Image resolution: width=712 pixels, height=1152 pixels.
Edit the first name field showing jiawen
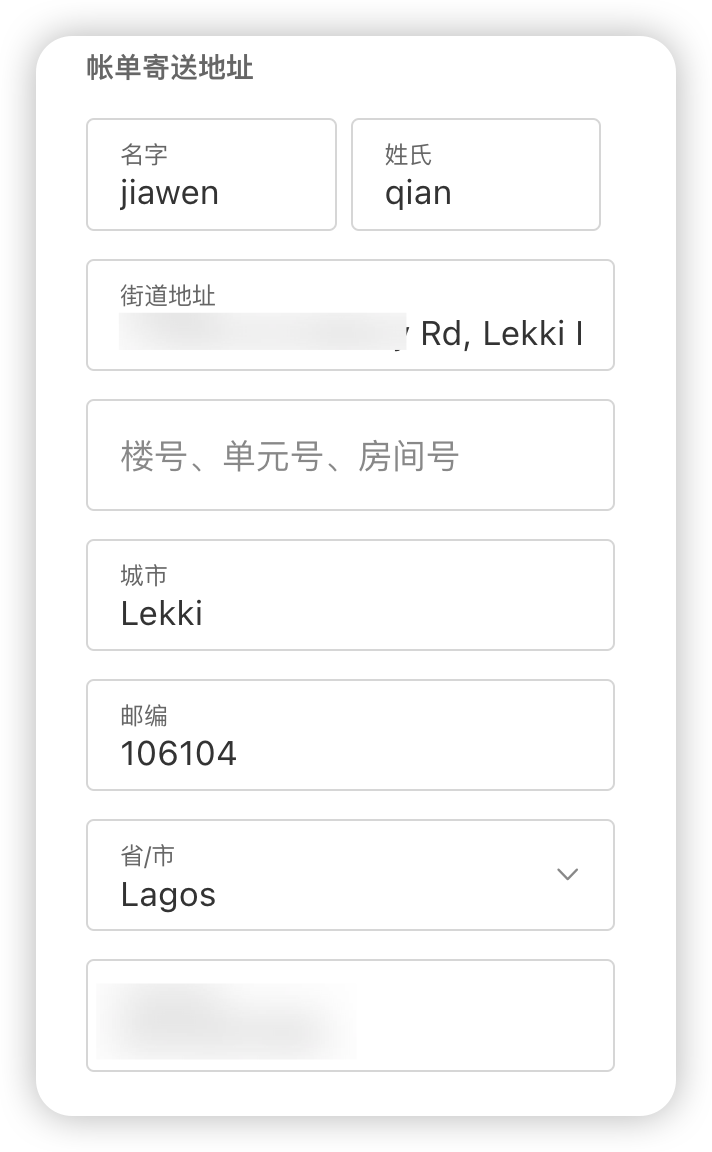click(x=211, y=175)
